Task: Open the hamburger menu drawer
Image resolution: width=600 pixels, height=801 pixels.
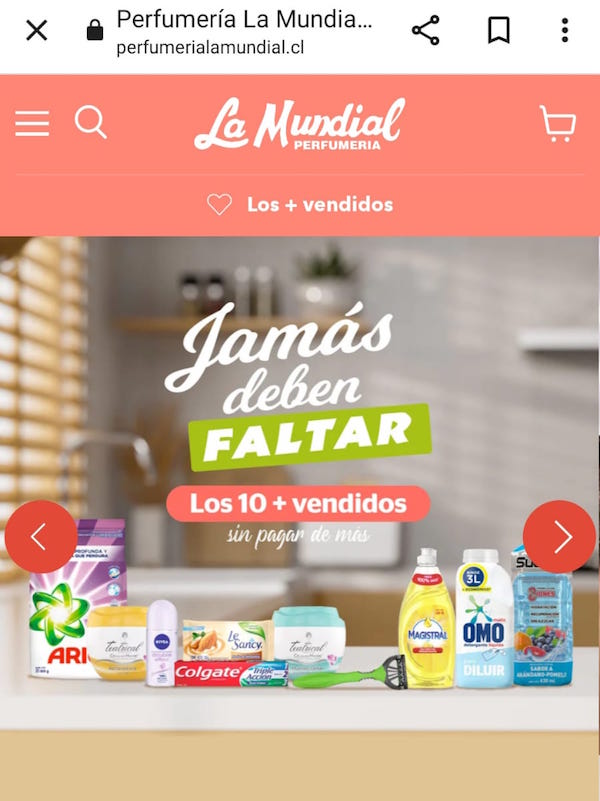Action: pyautogui.click(x=32, y=123)
